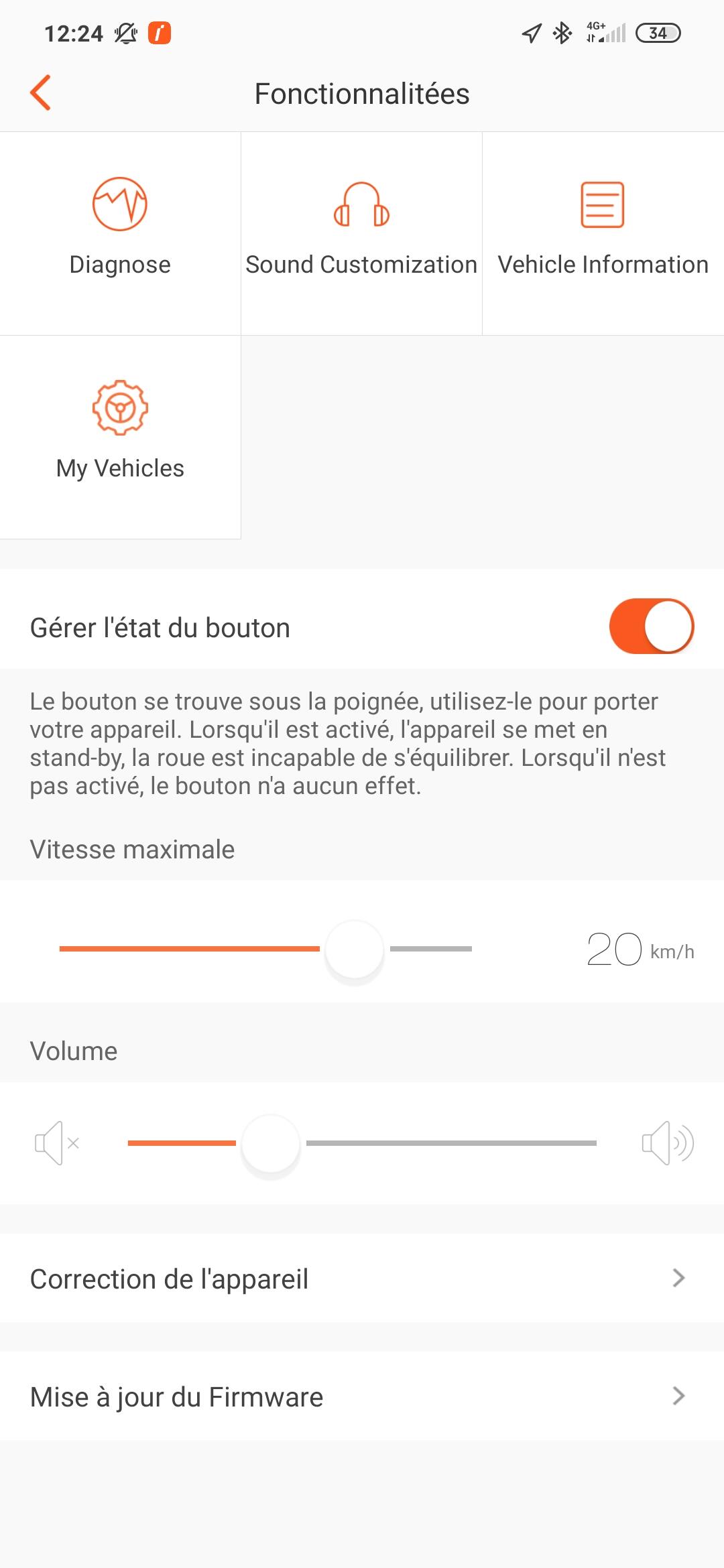Open the Diagnose tile
724x1568 pixels.
pos(120,233)
